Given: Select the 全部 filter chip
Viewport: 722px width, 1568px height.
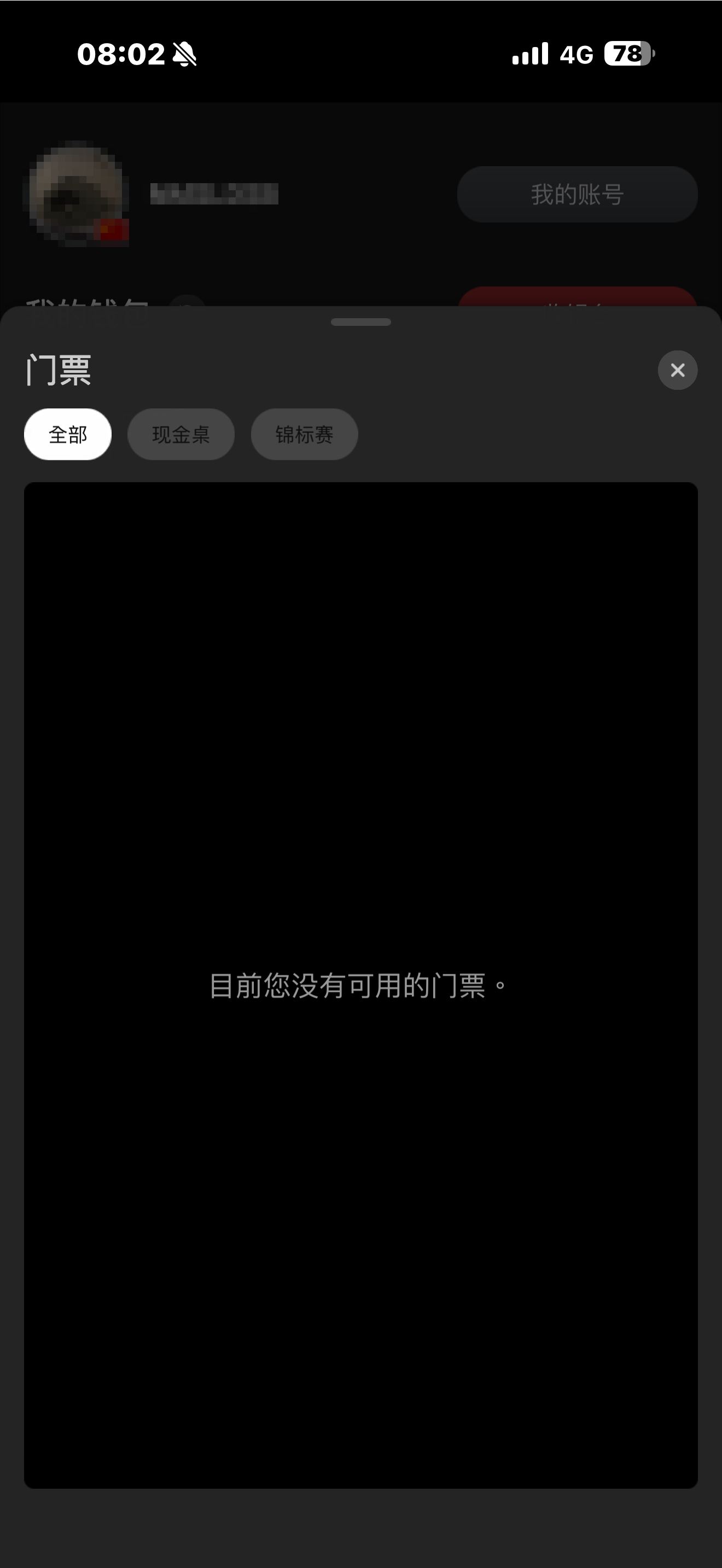Looking at the screenshot, I should pos(68,434).
